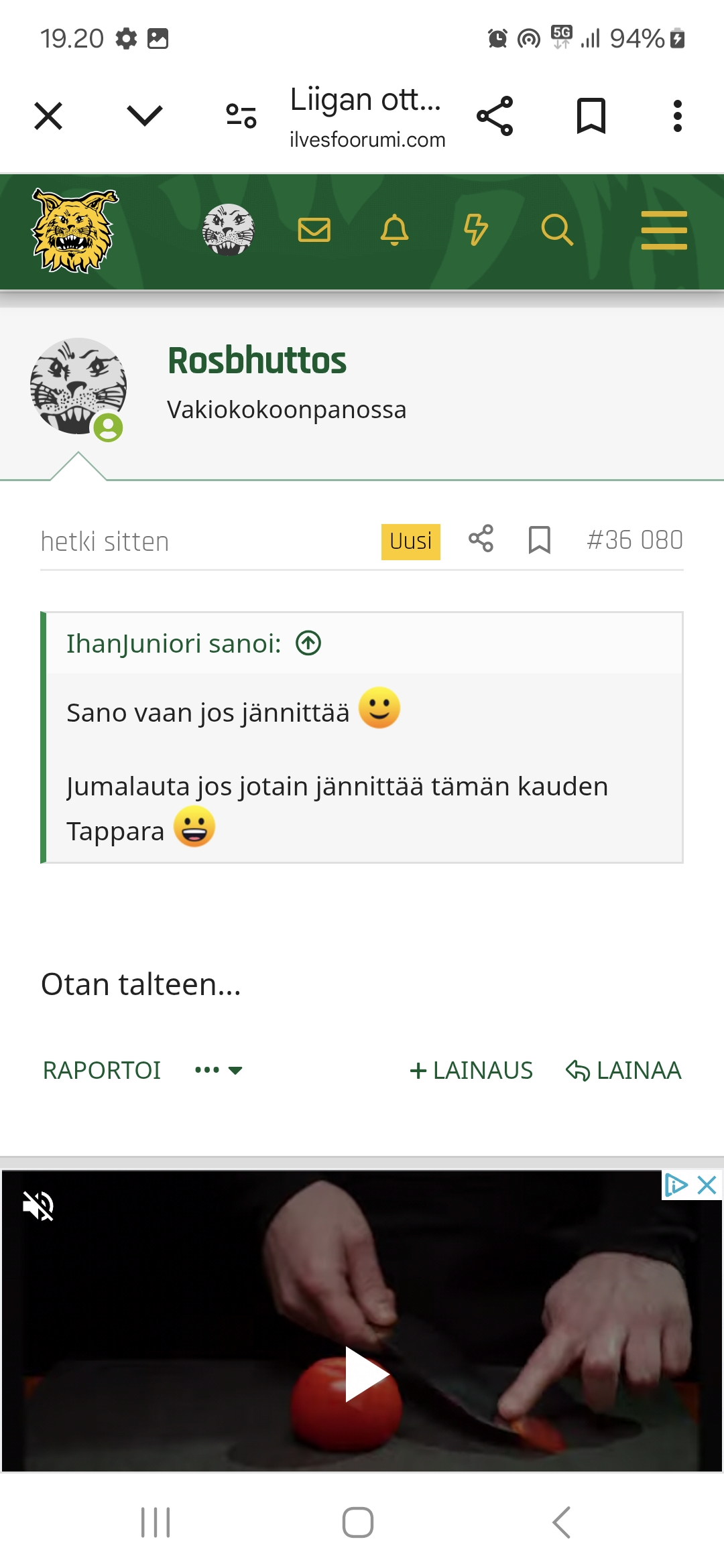Open the notifications bell
Image resolution: width=724 pixels, height=1568 pixels.
point(394,231)
